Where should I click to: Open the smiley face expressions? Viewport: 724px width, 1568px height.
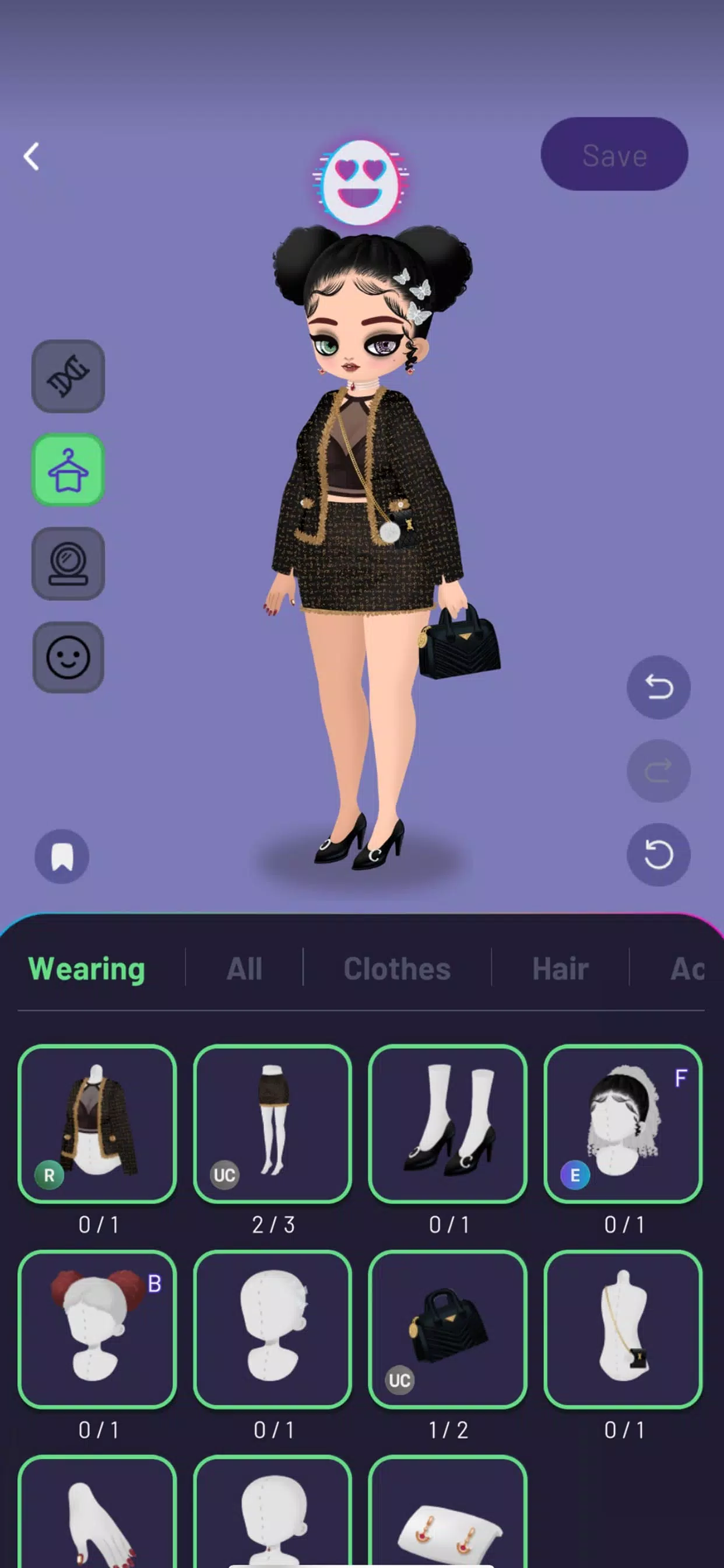(68, 657)
